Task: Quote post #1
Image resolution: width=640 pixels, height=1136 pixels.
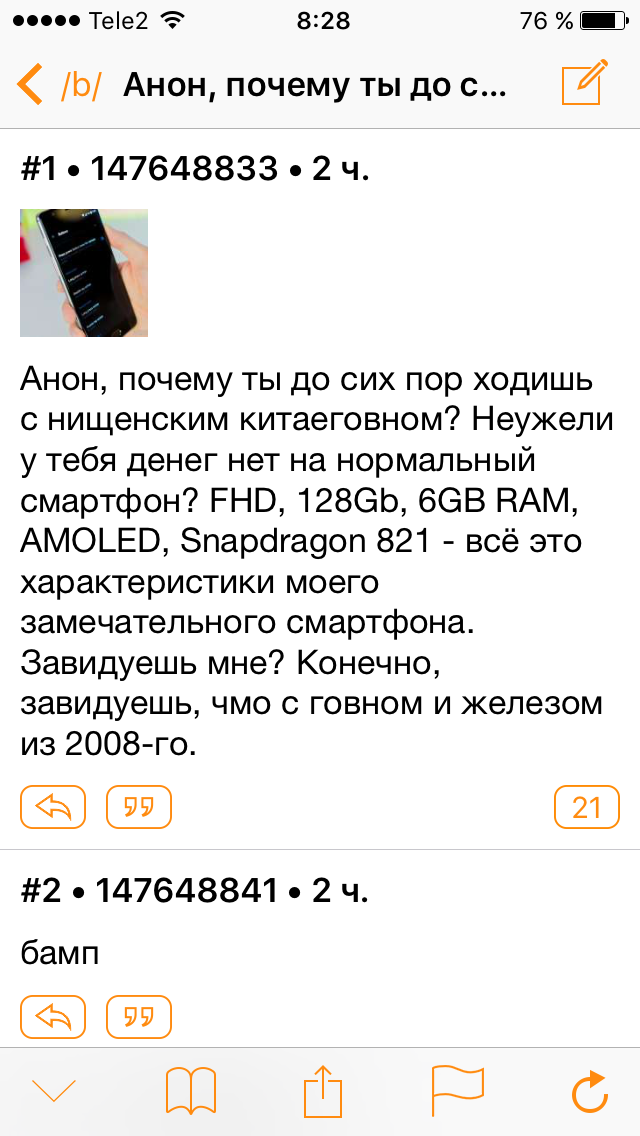Action: point(139,807)
